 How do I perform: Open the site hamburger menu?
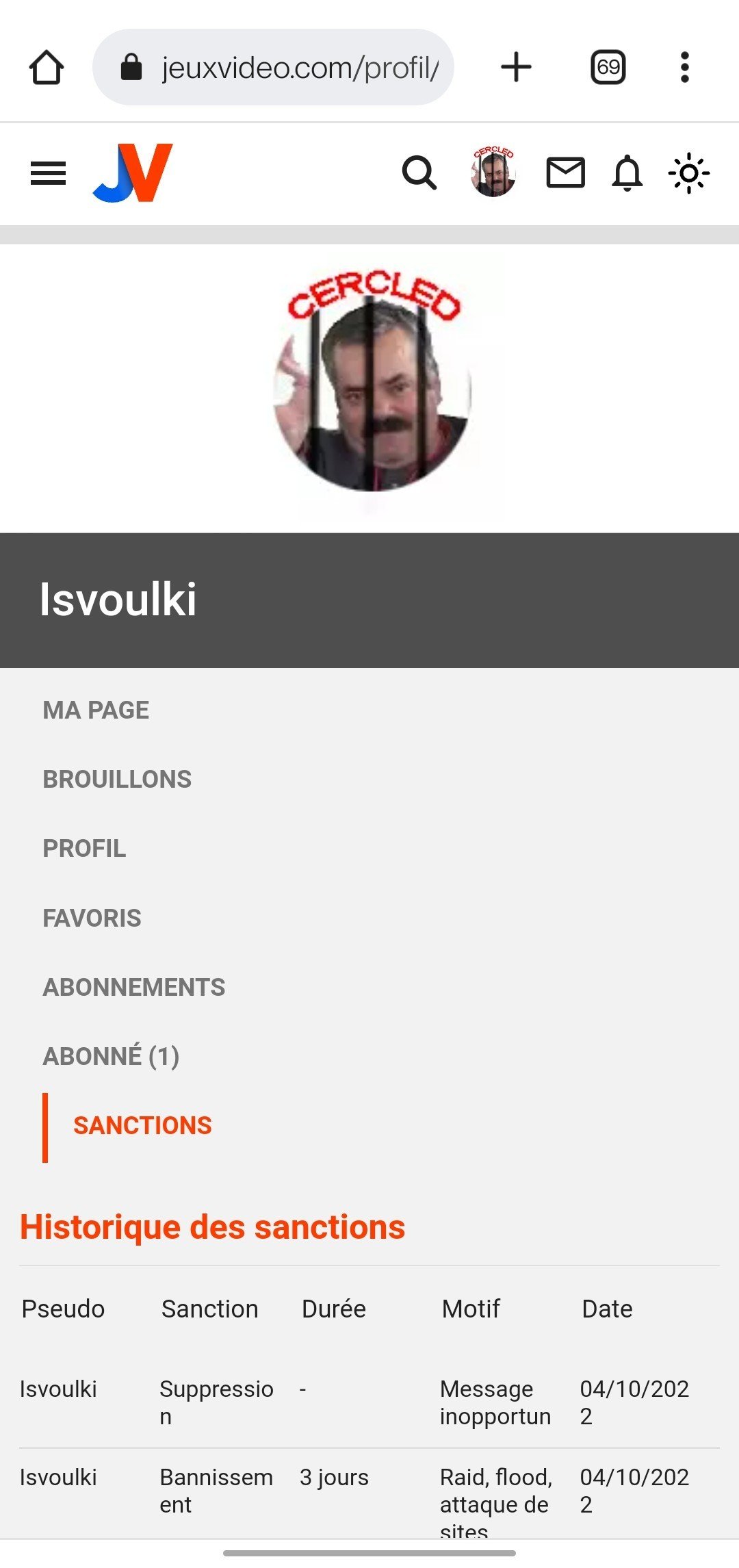pos(48,173)
